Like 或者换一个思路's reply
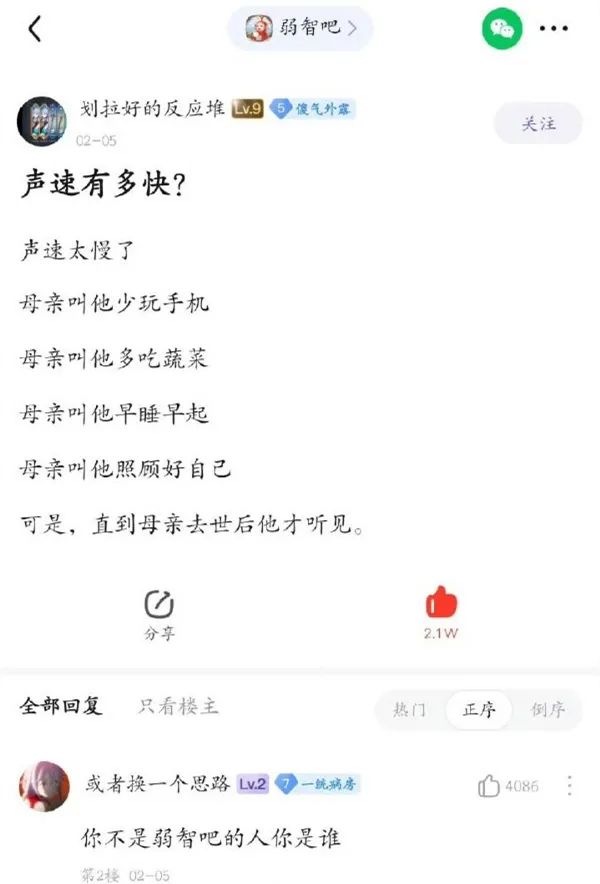The height and width of the screenshot is (884, 600). pyautogui.click(x=489, y=786)
